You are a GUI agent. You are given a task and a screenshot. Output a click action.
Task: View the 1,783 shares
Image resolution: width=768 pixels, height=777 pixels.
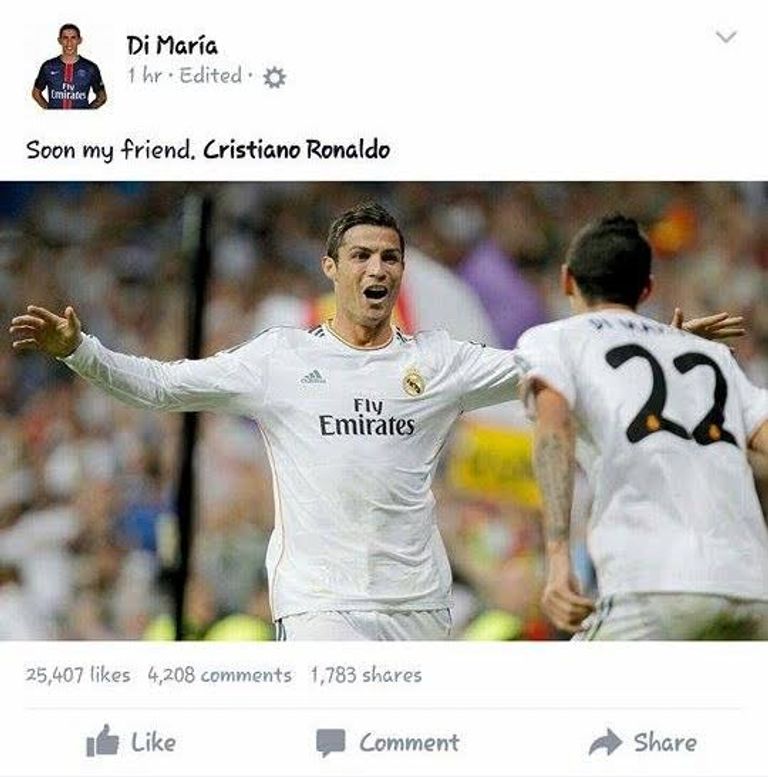(365, 675)
